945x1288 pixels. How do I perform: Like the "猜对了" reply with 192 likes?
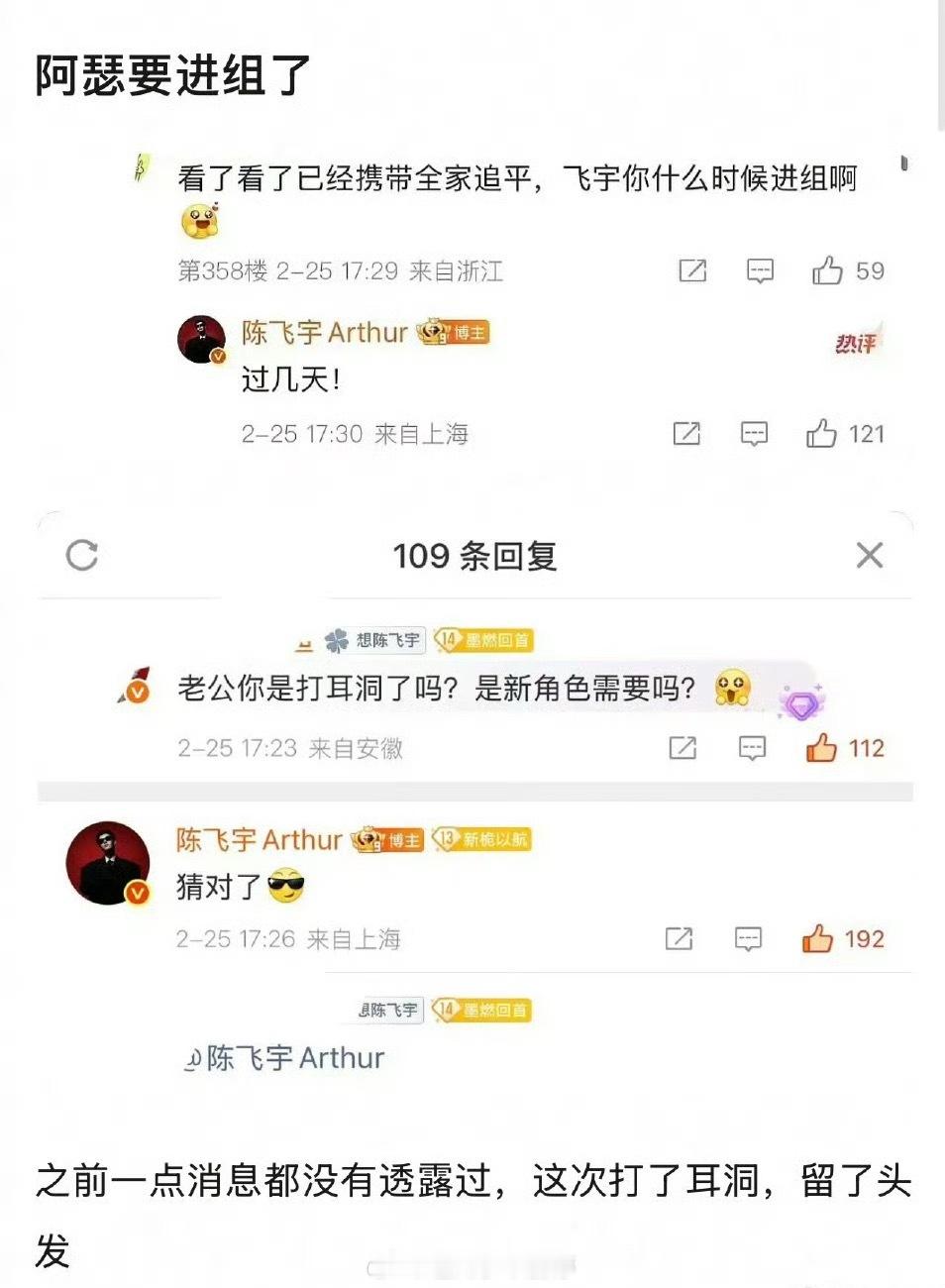(817, 938)
